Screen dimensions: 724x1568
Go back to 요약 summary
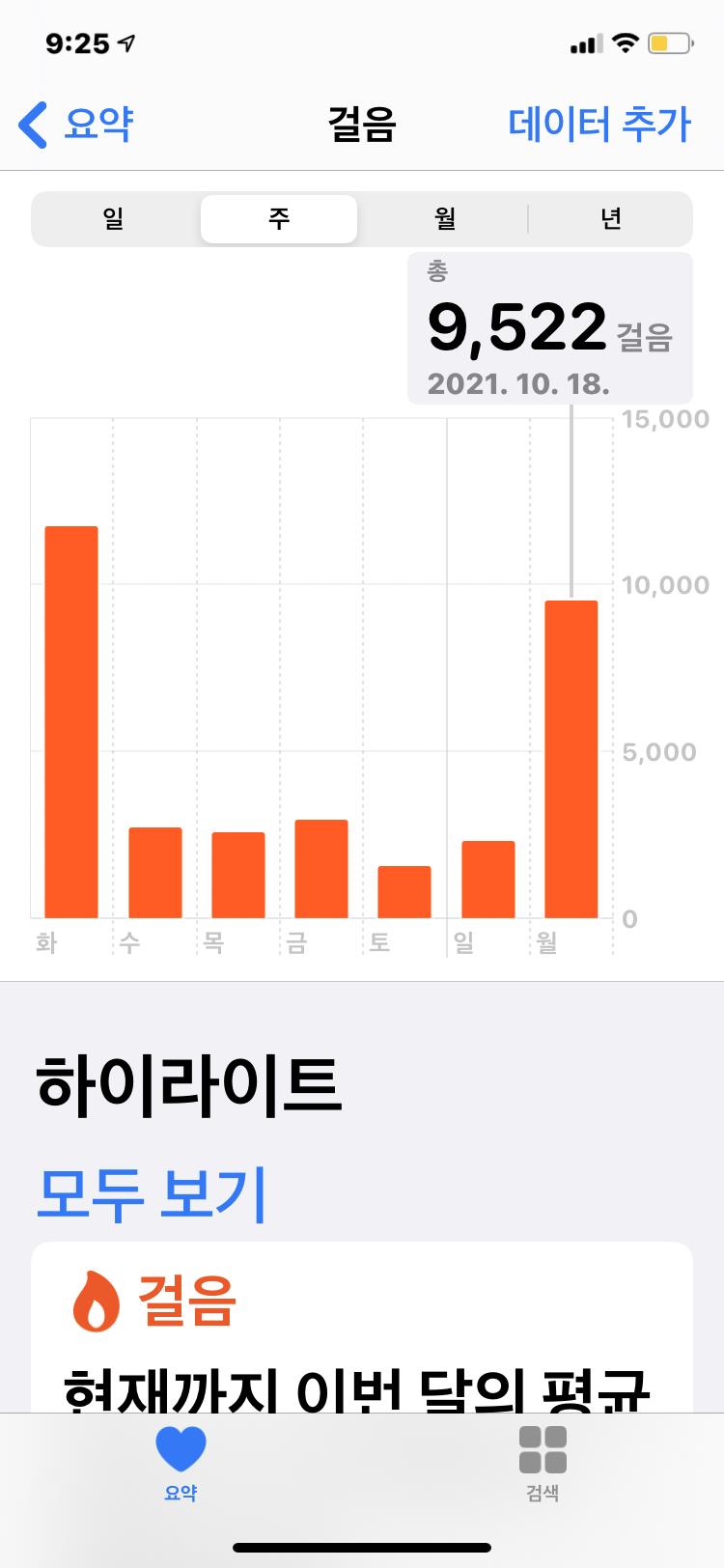click(77, 126)
